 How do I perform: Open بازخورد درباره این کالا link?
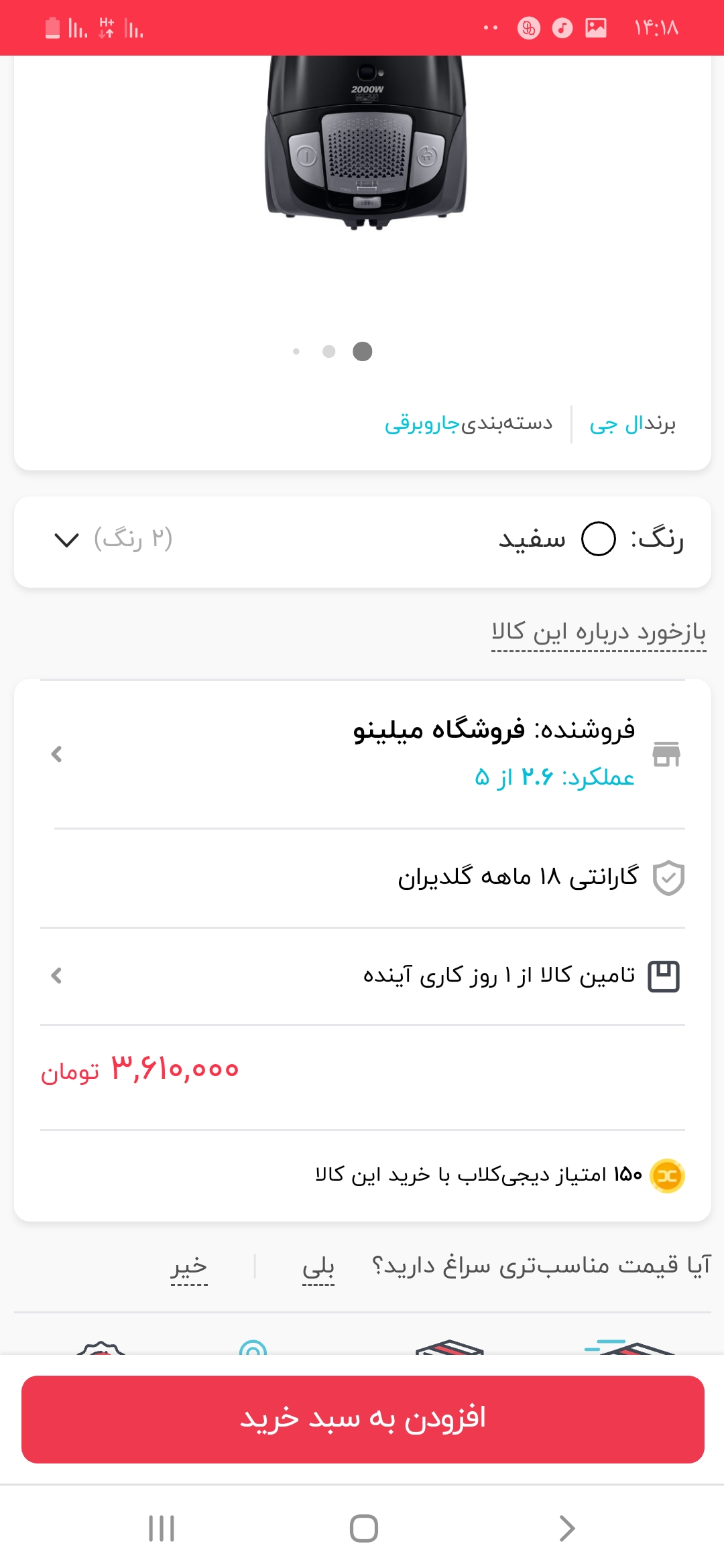tap(598, 632)
